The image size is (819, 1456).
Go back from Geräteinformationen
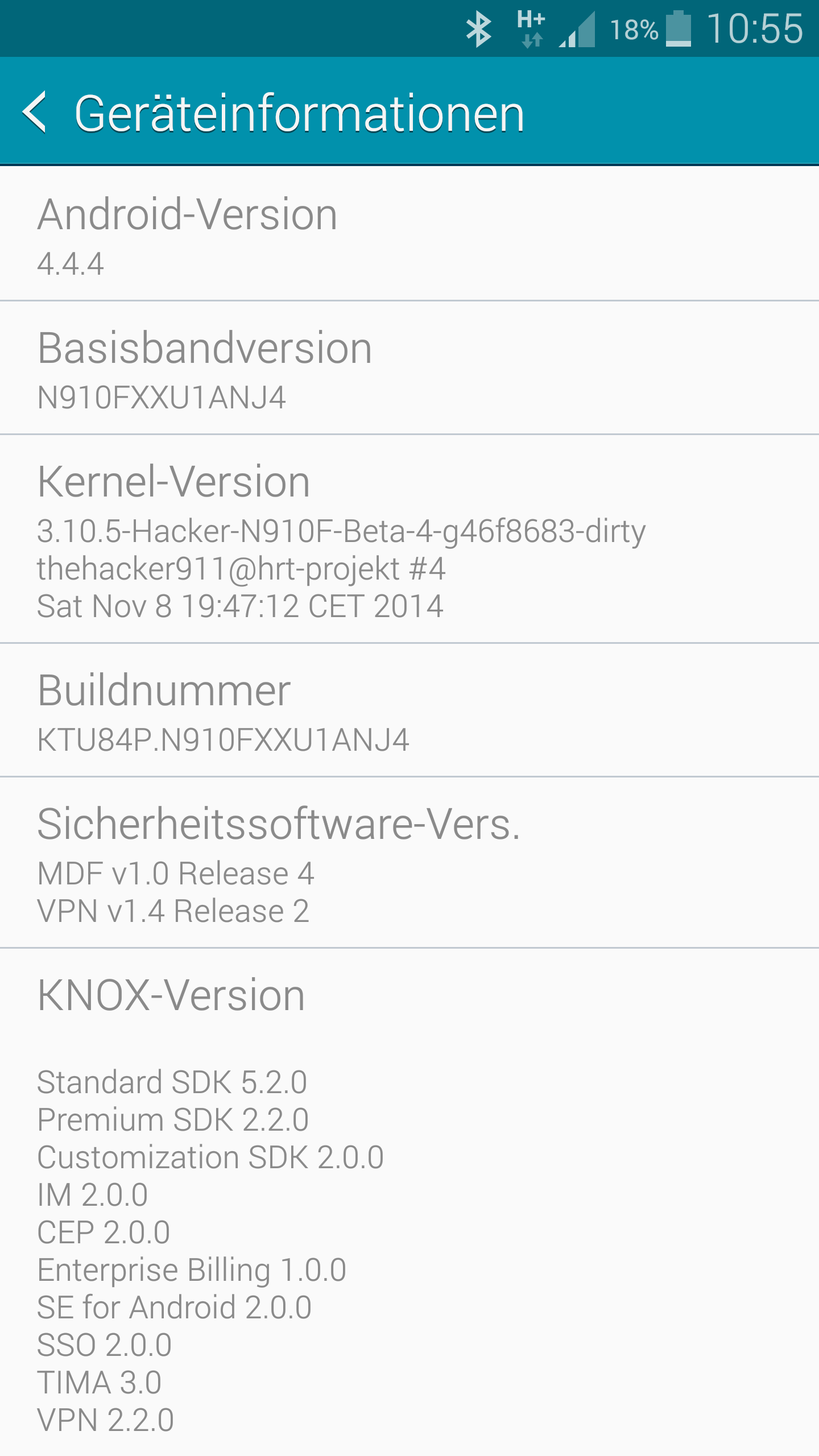coord(35,113)
